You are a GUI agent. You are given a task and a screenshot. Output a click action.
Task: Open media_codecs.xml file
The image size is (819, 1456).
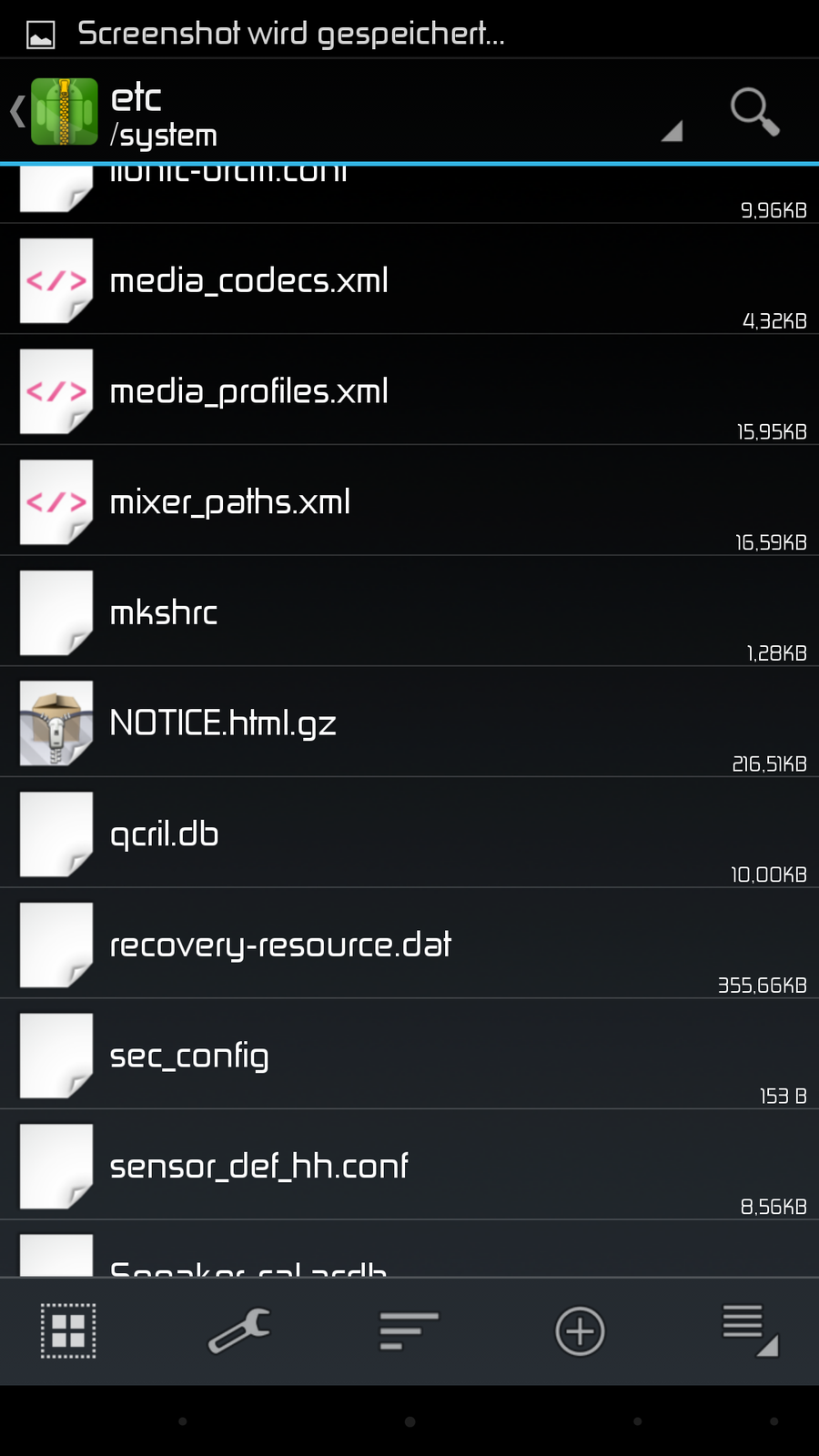tap(248, 280)
